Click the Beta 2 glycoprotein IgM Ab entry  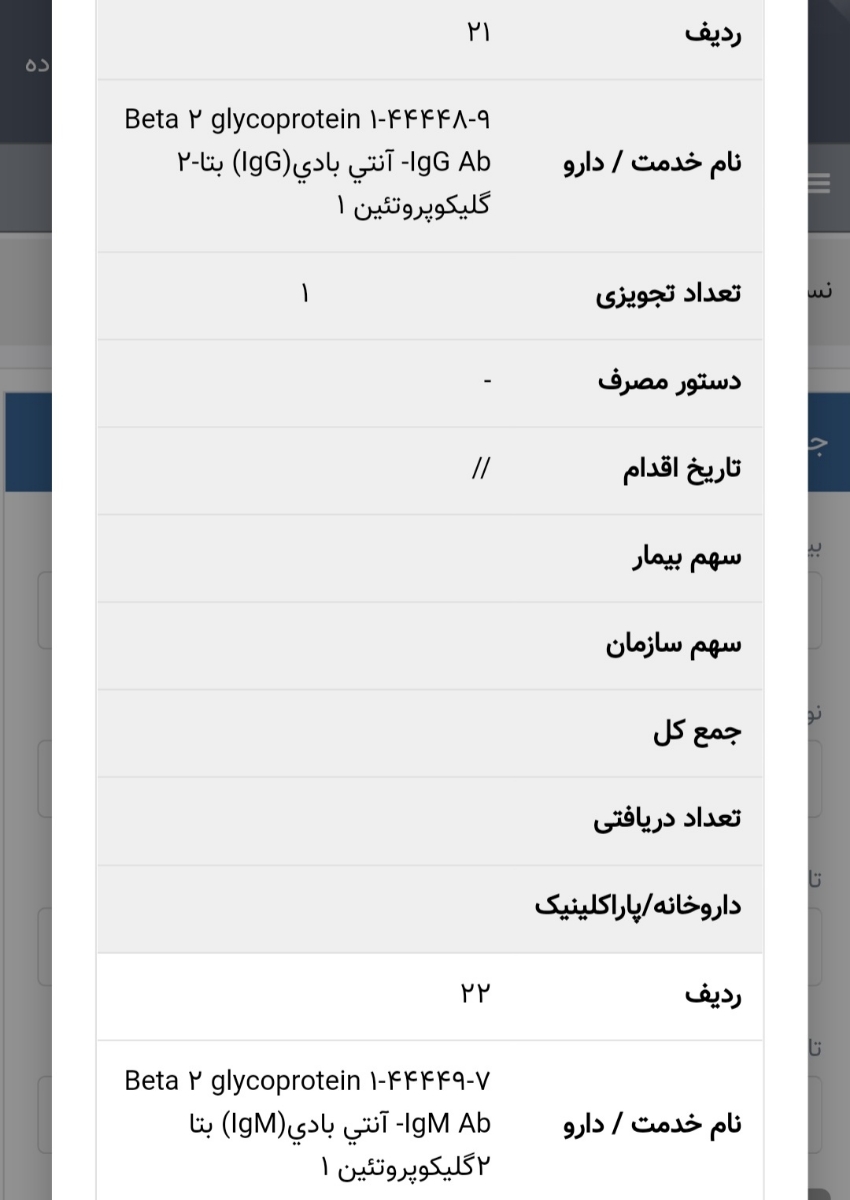tap(307, 1120)
